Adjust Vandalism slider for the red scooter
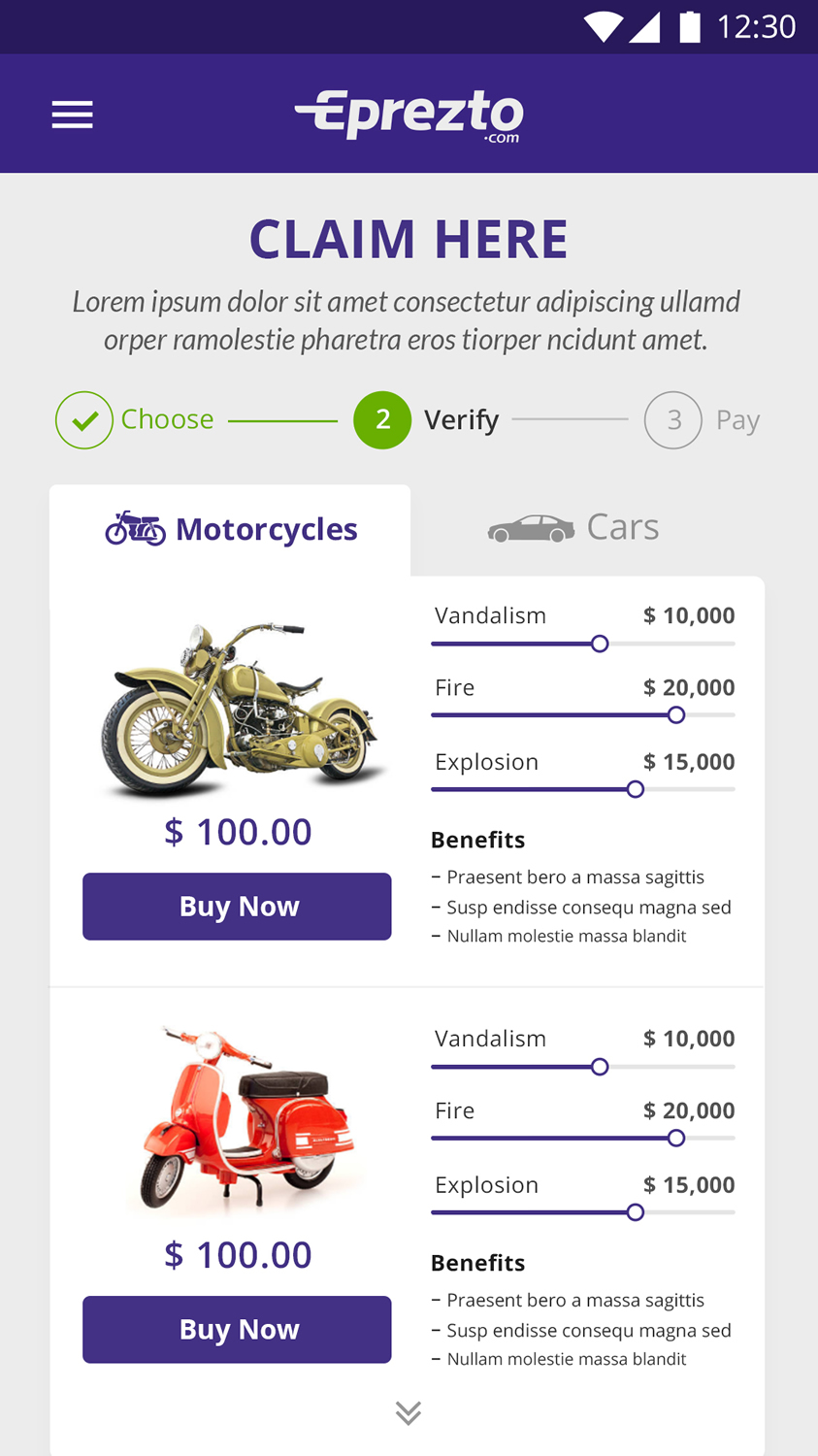This screenshot has width=818, height=1456. tap(600, 1067)
